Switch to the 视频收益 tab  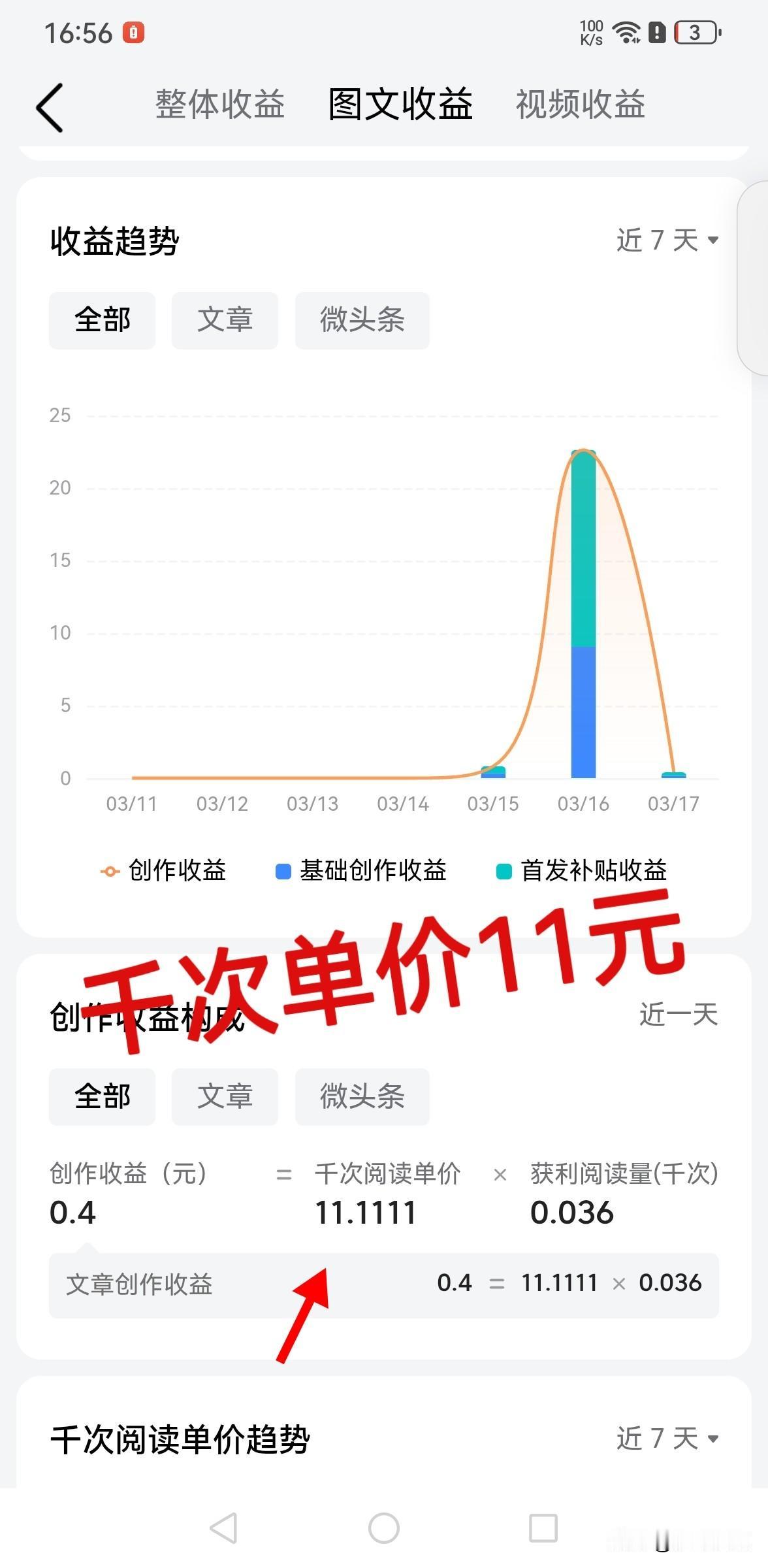coord(580,103)
